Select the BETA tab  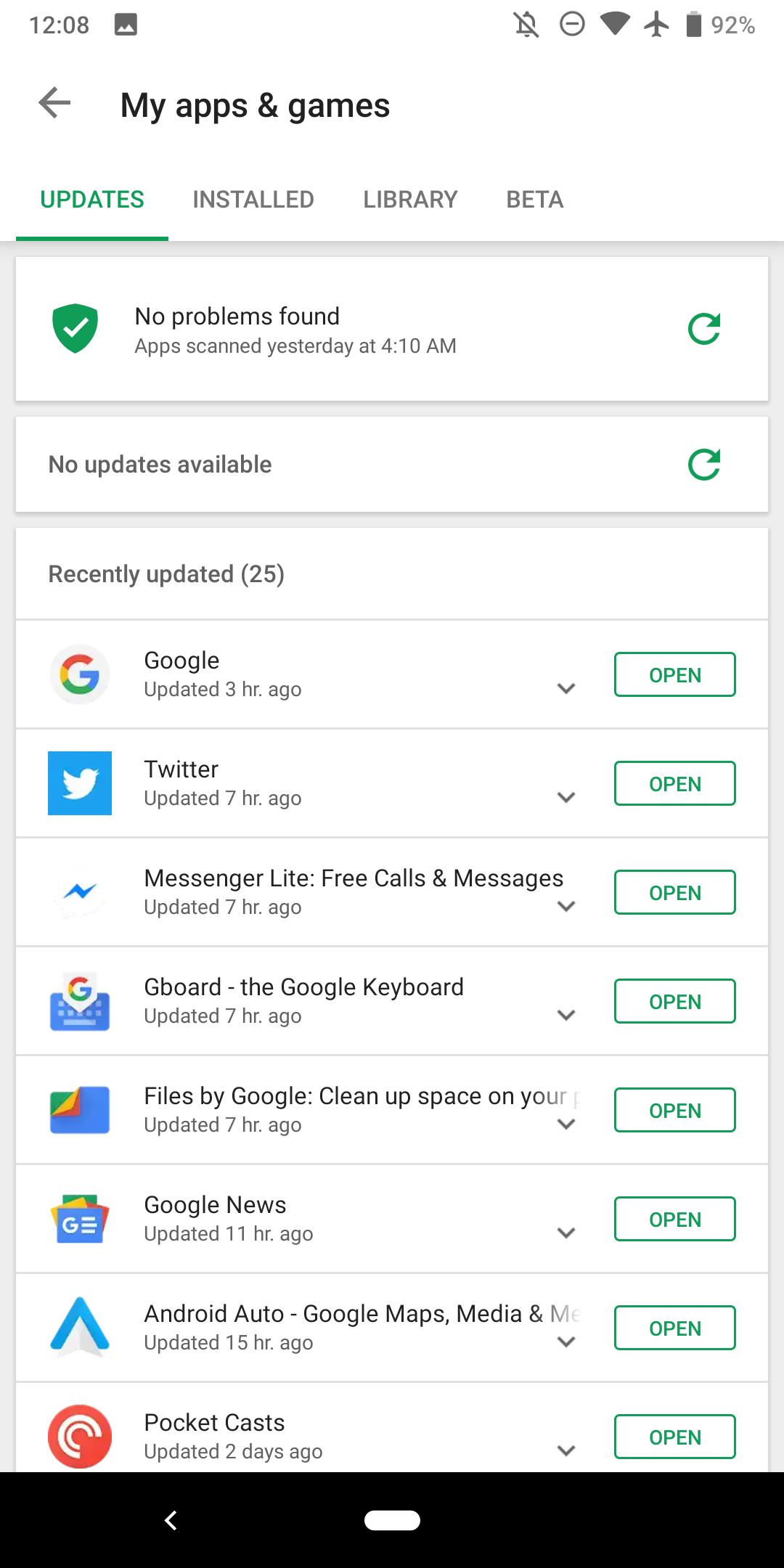coord(534,199)
